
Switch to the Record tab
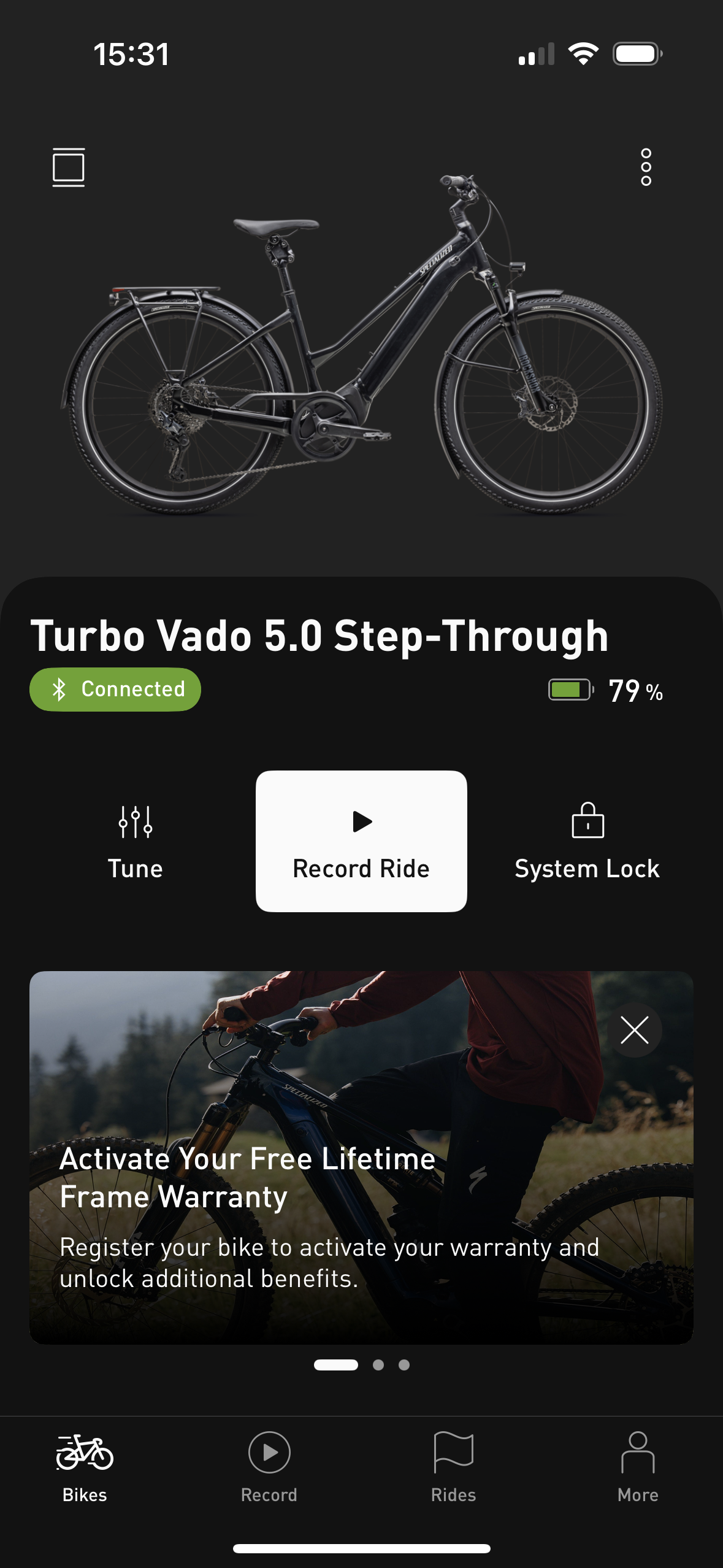(269, 1466)
